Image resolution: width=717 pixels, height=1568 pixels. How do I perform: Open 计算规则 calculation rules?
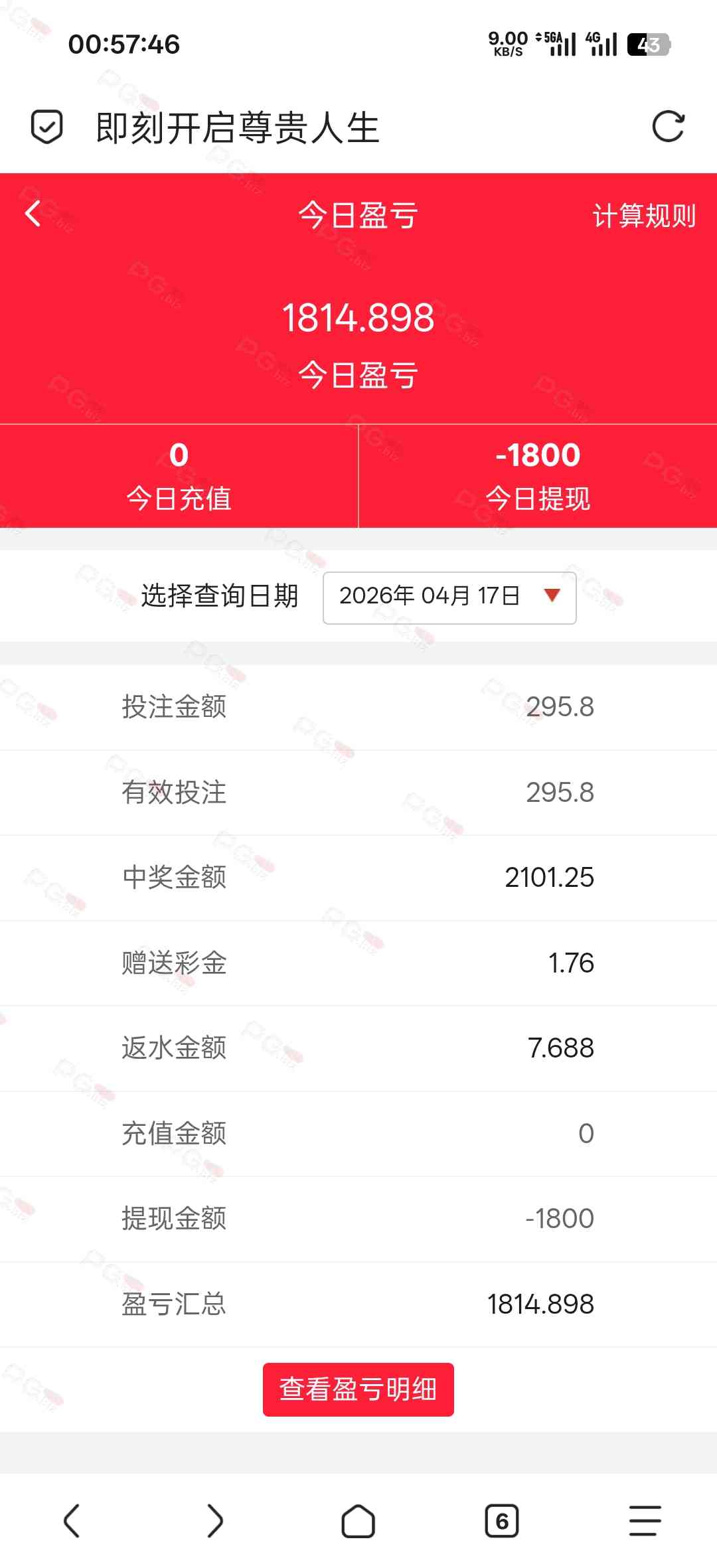point(643,216)
